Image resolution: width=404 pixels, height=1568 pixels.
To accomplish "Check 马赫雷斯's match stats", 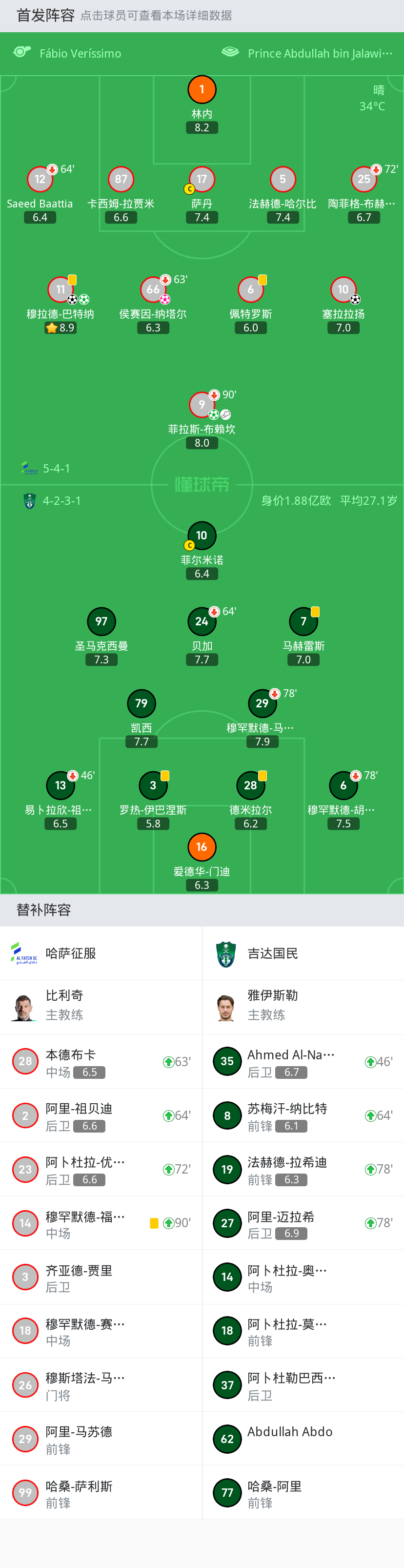I will 303,621.
